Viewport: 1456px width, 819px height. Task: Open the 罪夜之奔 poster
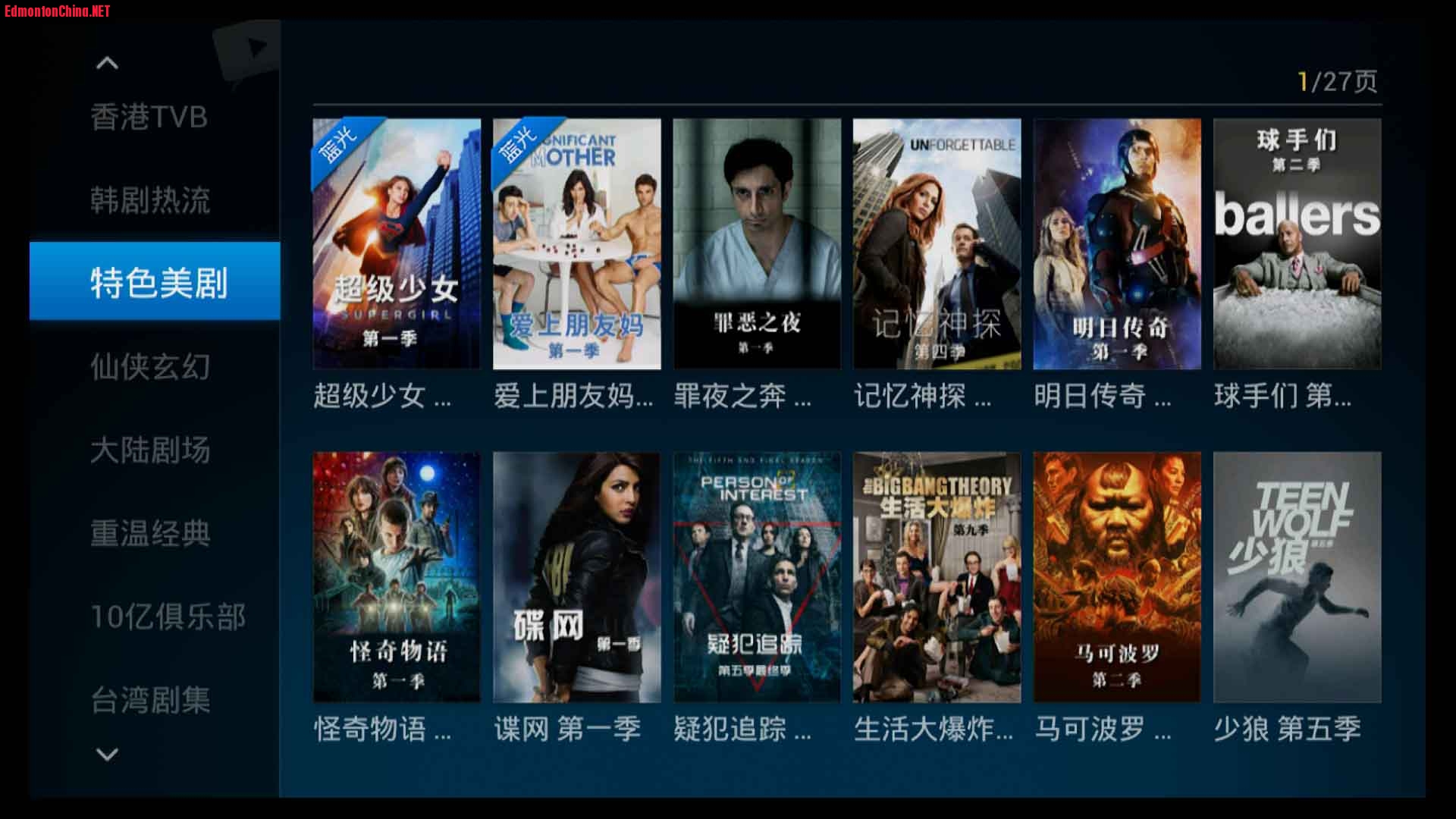757,243
